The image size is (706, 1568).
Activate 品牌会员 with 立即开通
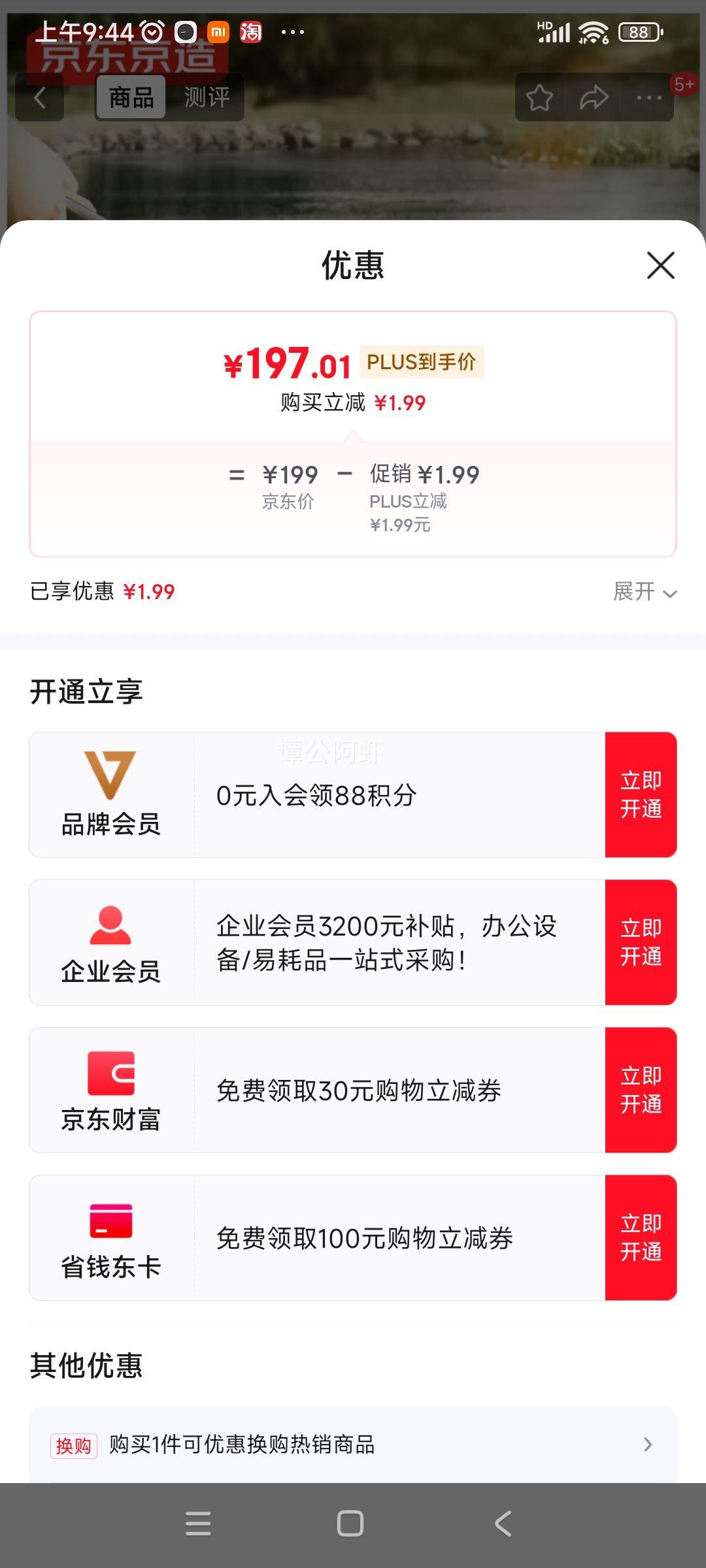641,794
